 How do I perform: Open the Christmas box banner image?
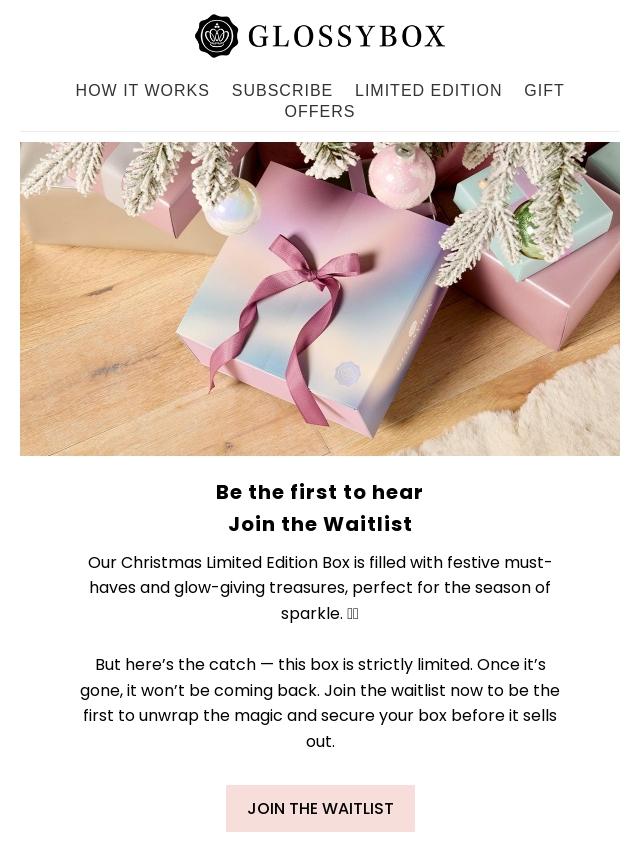(320, 298)
